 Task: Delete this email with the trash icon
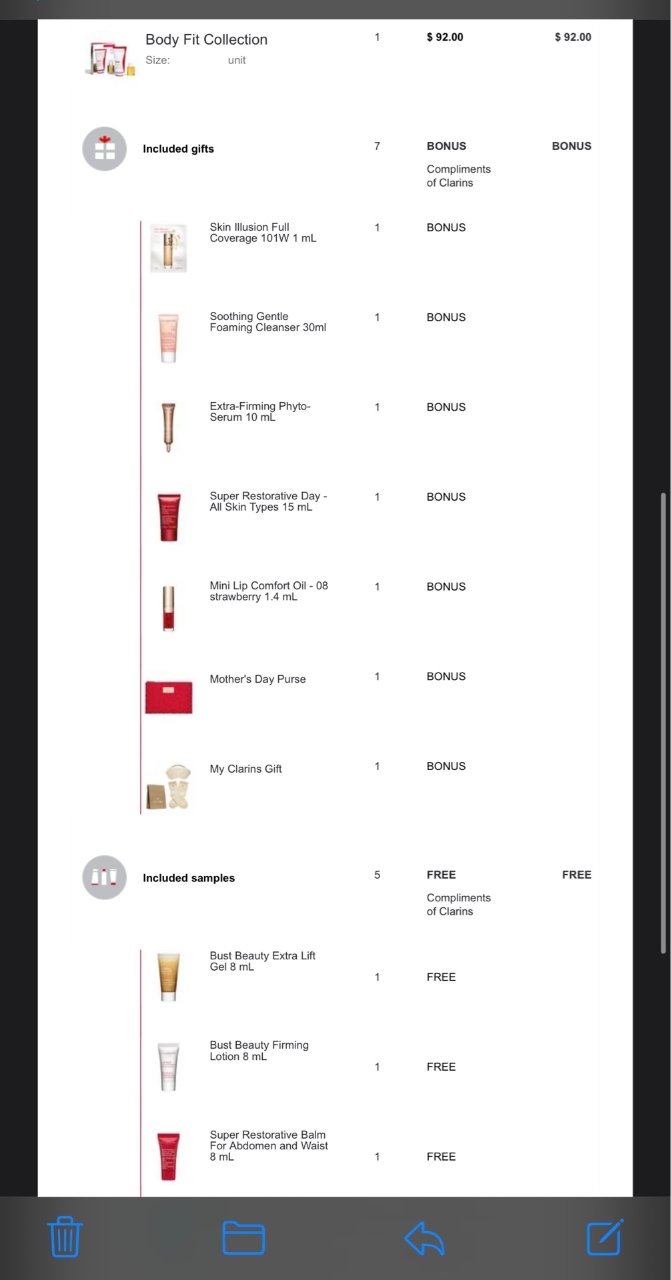[x=65, y=1237]
